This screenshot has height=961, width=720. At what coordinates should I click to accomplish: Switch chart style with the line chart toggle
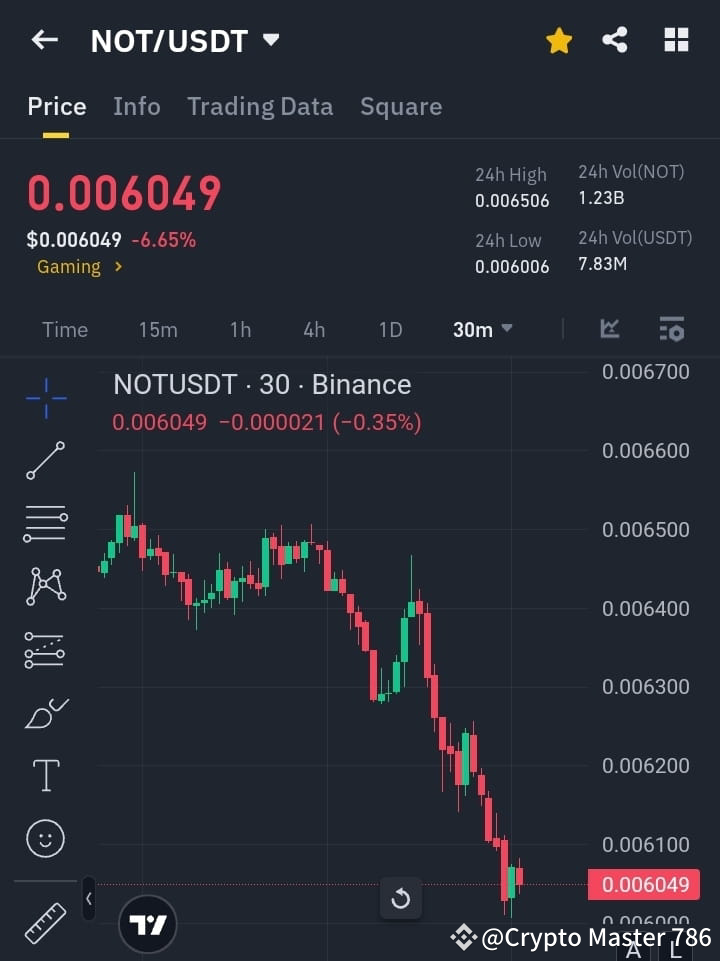610,329
